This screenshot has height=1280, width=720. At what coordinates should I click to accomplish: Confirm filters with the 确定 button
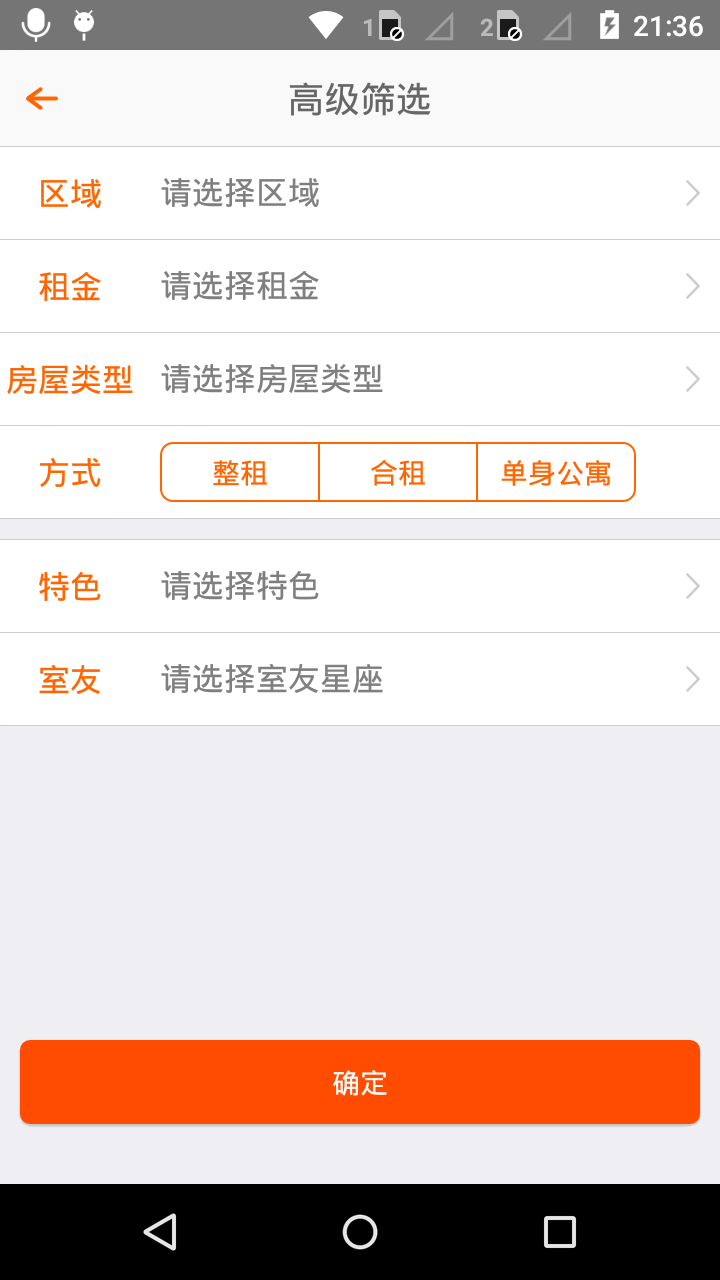point(360,1082)
